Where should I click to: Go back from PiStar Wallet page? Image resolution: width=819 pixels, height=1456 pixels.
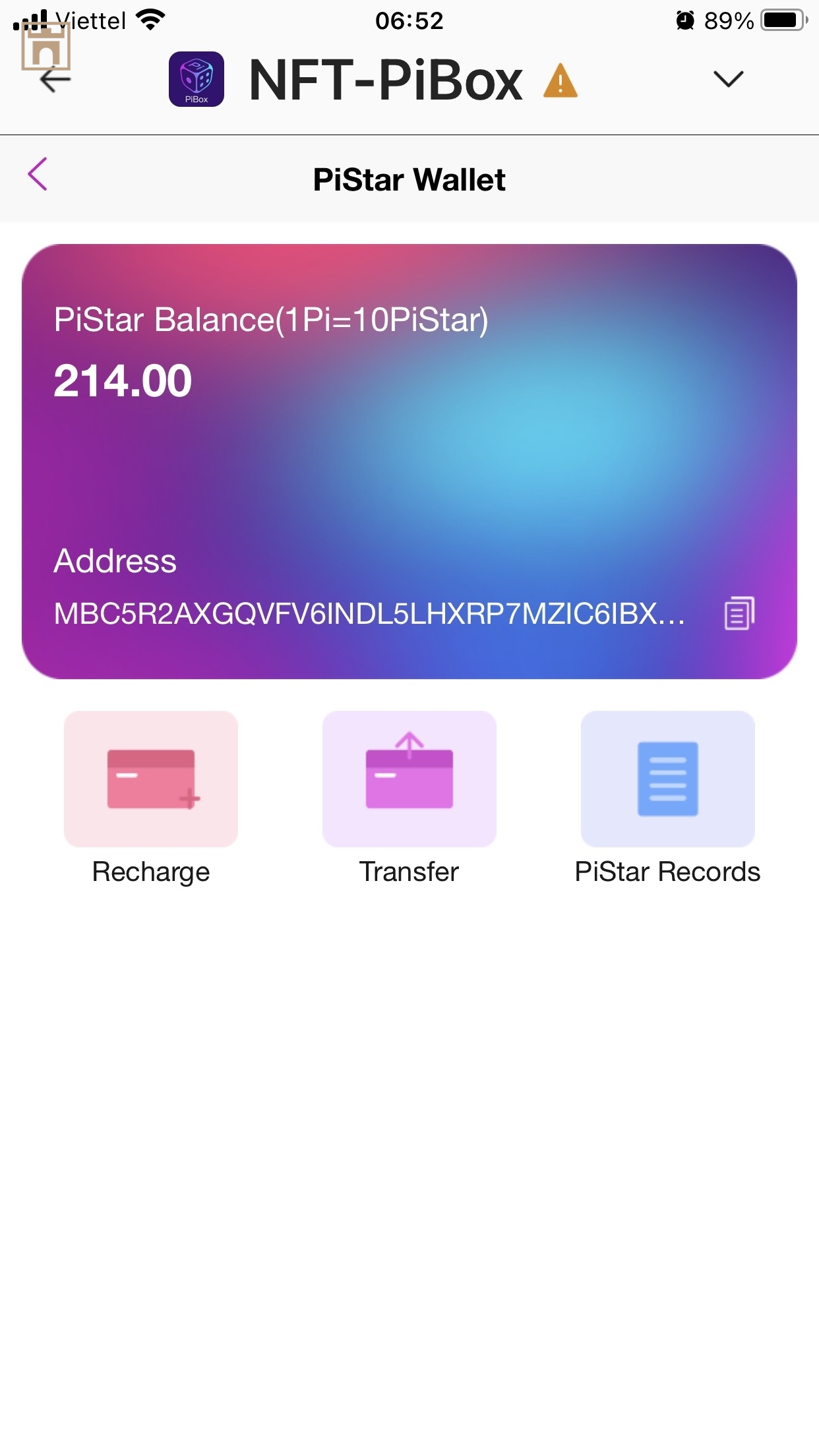38,174
